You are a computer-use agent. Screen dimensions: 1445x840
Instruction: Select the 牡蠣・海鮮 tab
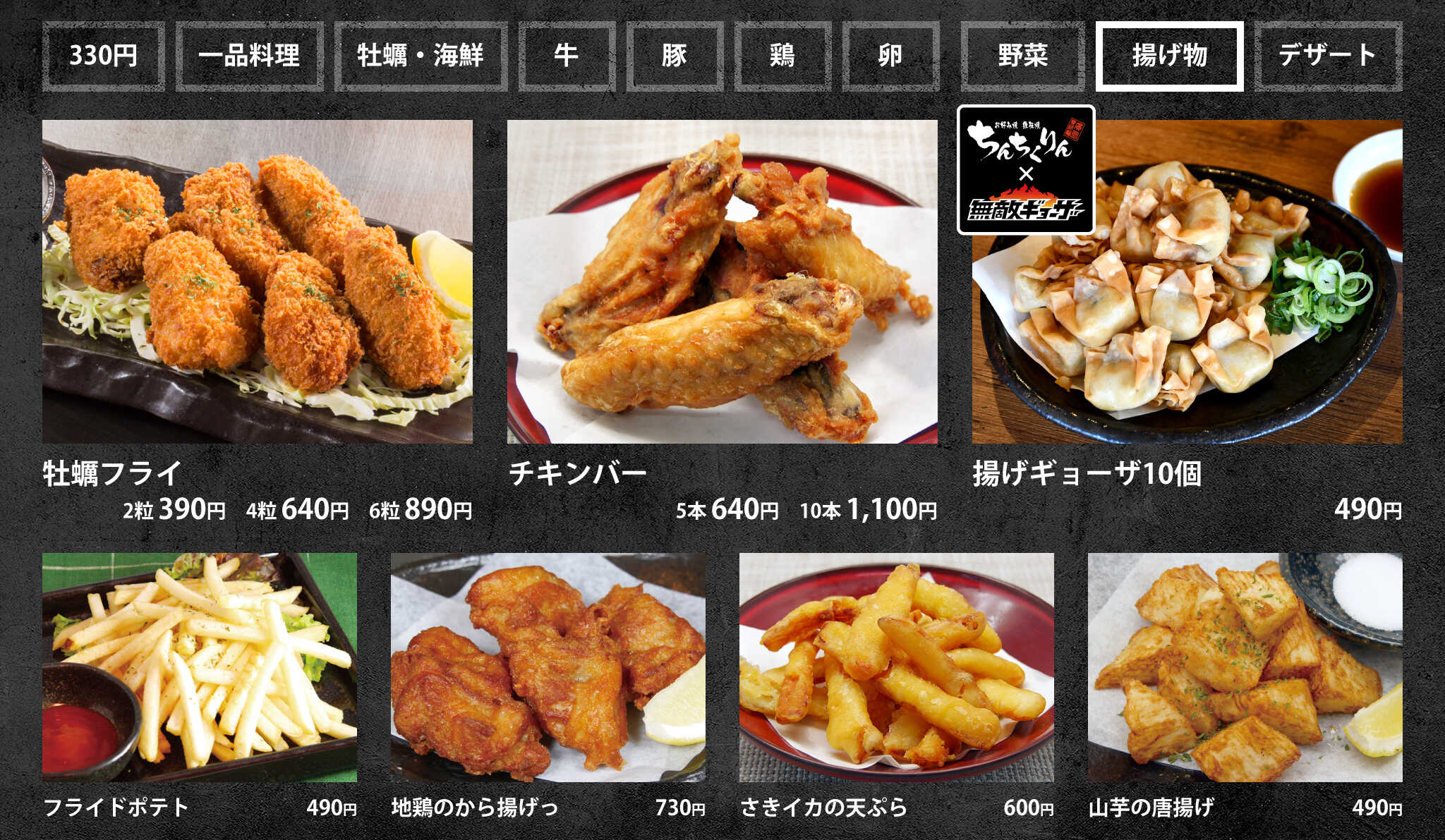[x=421, y=56]
